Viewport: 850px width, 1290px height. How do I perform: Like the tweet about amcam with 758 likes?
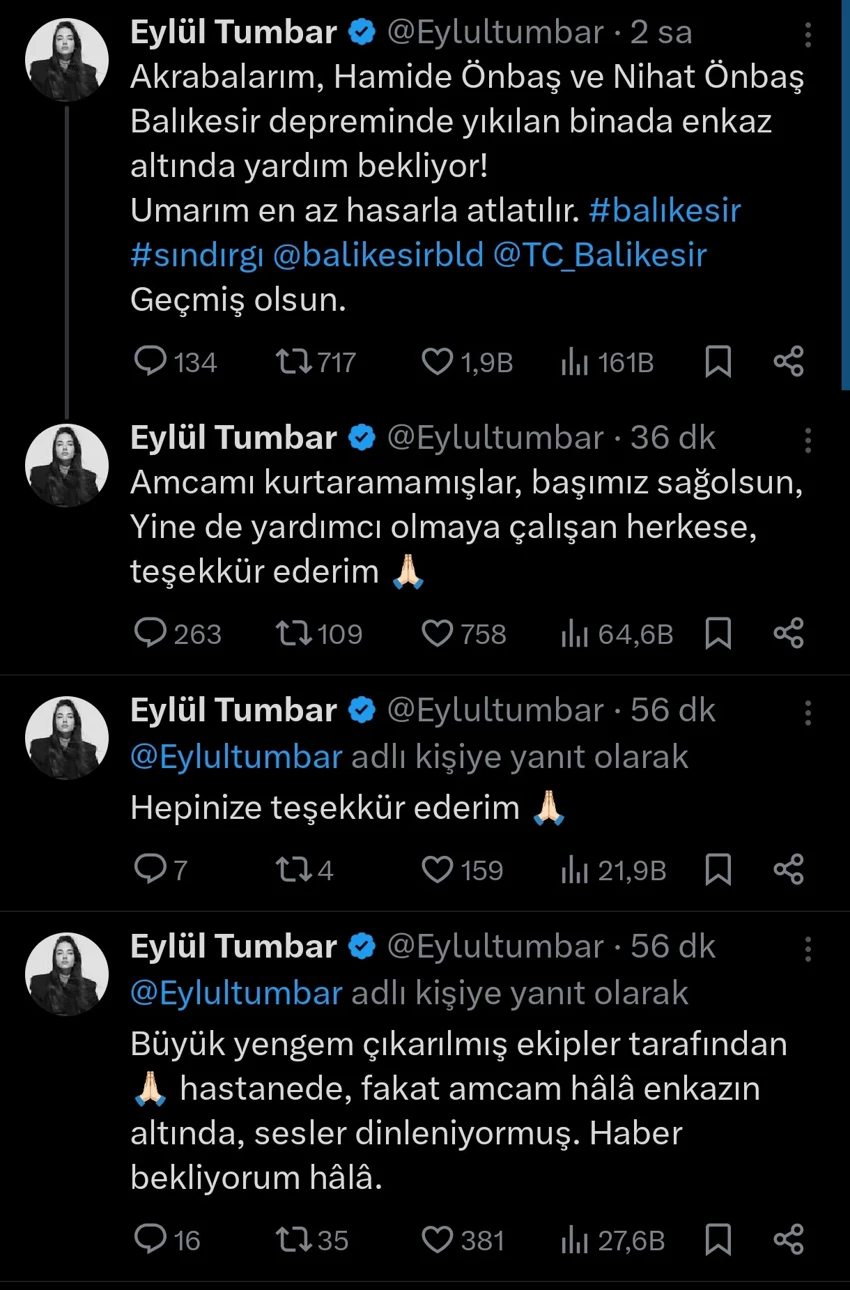coord(437,633)
